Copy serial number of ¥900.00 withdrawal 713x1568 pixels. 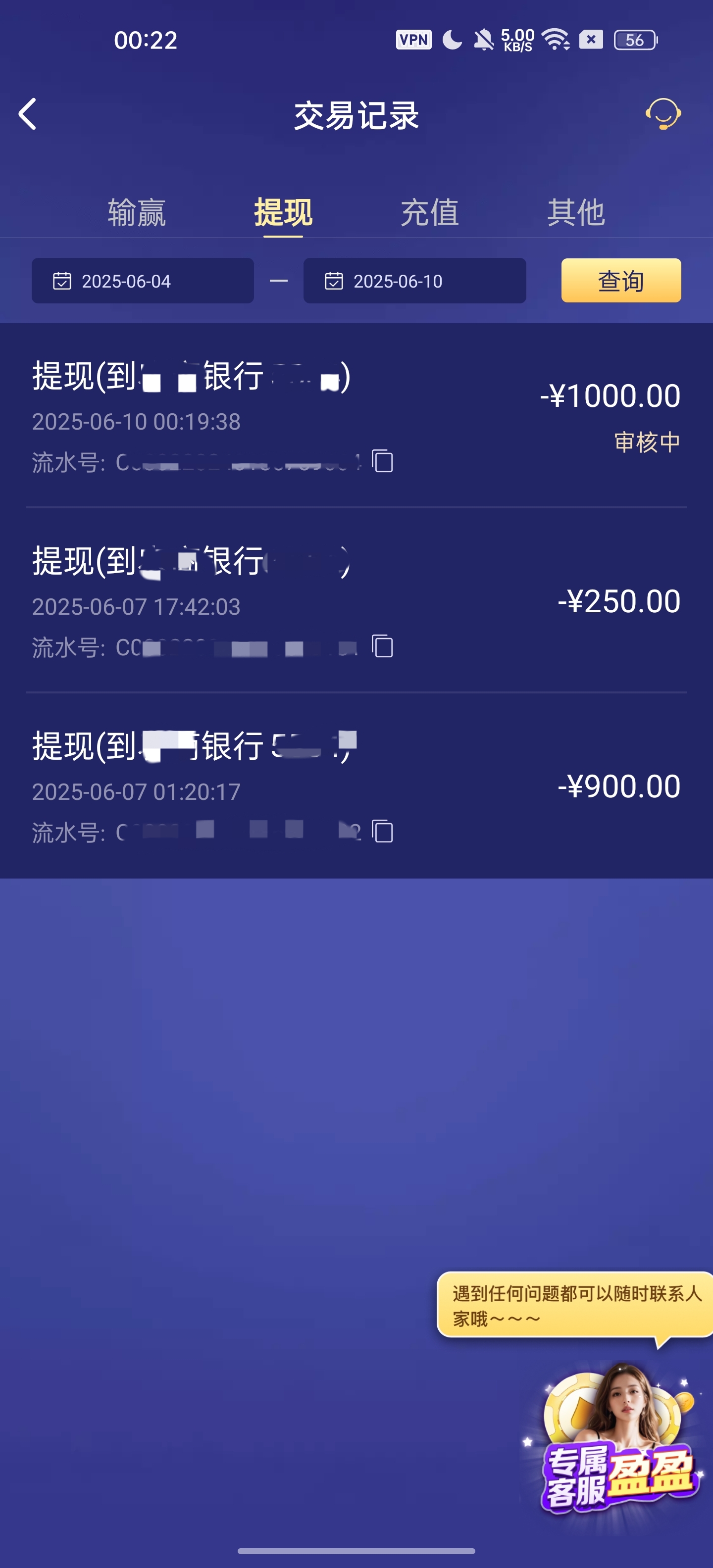tap(382, 832)
